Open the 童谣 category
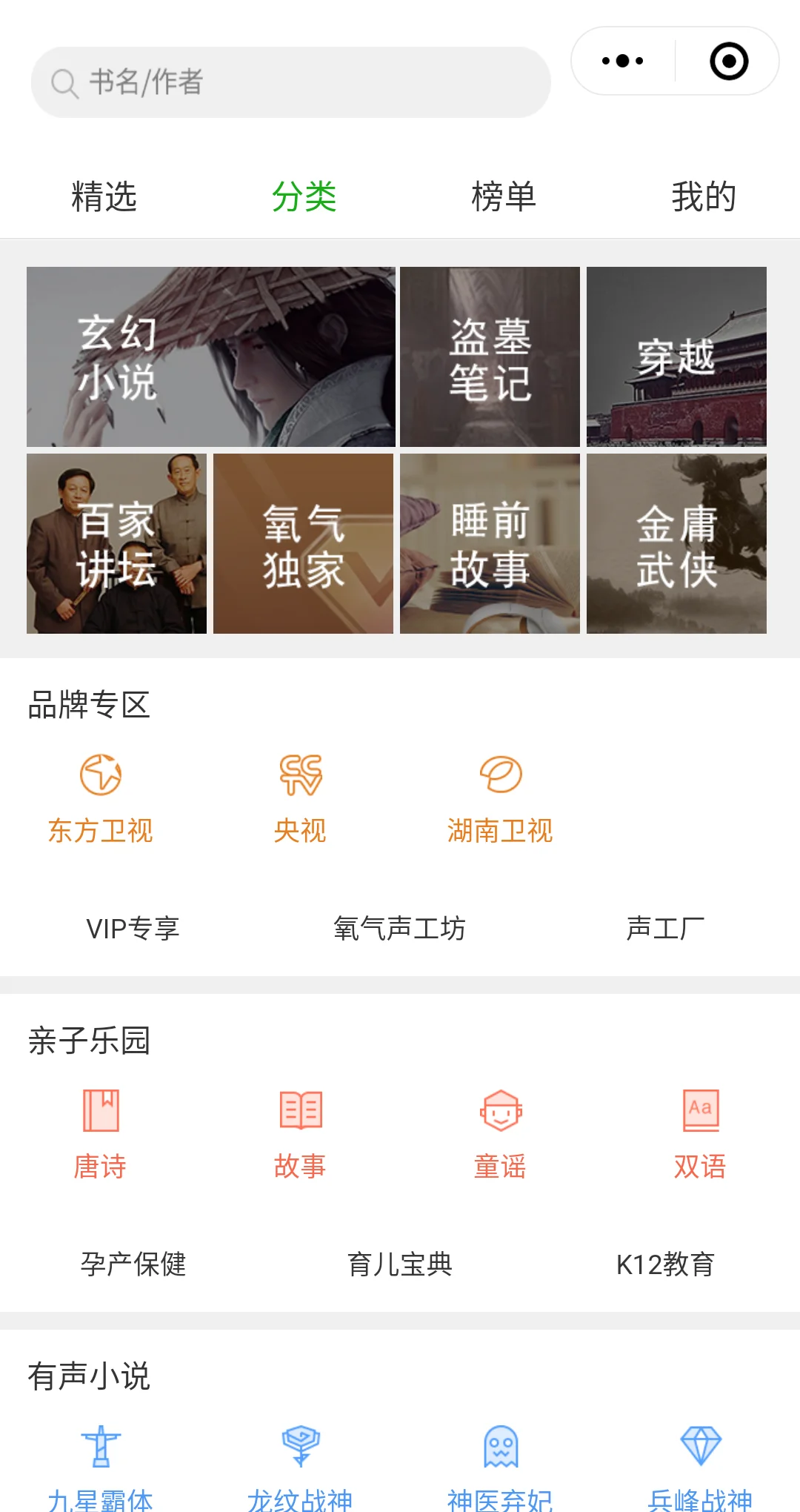The width and height of the screenshot is (800, 1512). coord(500,1134)
